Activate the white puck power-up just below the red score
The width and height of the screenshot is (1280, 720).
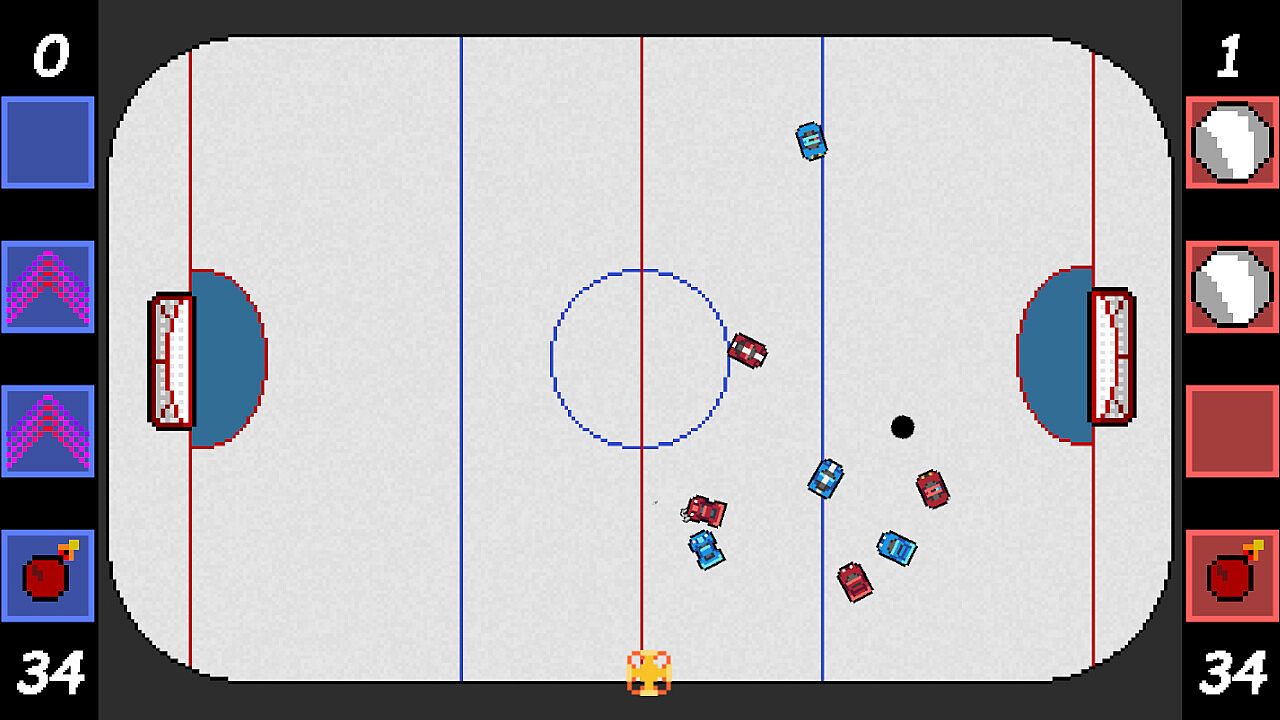pyautogui.click(x=1232, y=142)
